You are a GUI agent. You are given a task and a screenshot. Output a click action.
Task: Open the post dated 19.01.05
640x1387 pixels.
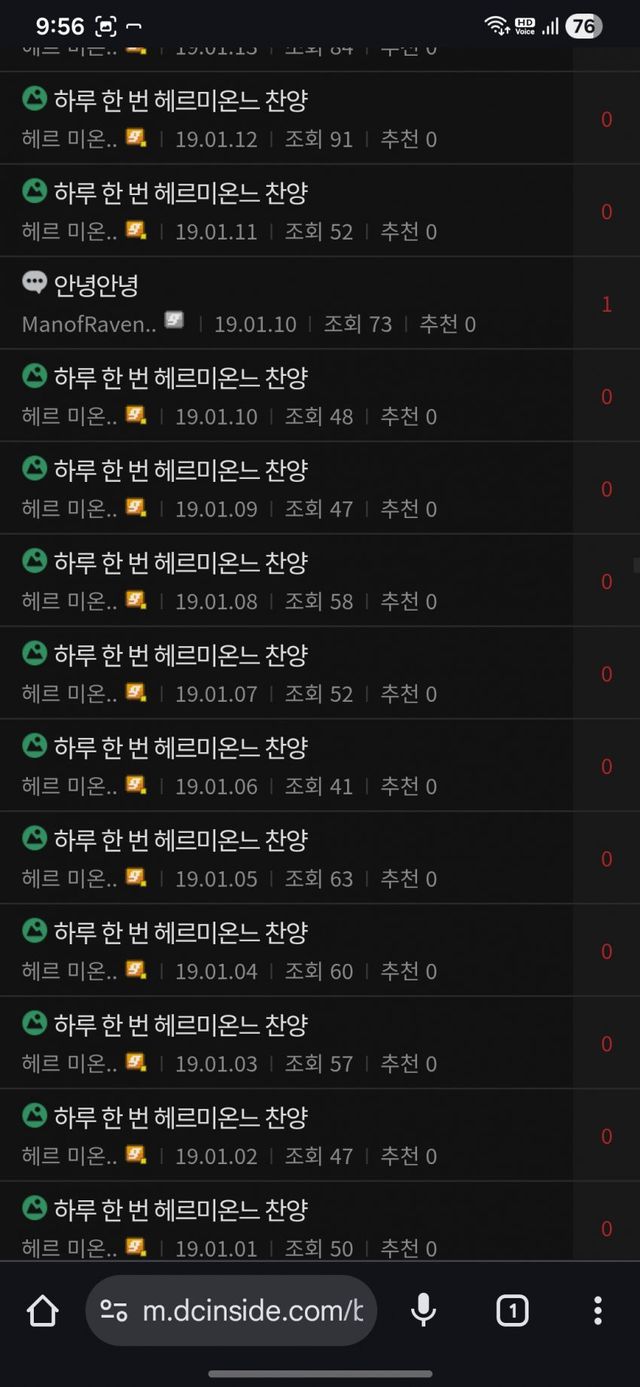(x=180, y=840)
